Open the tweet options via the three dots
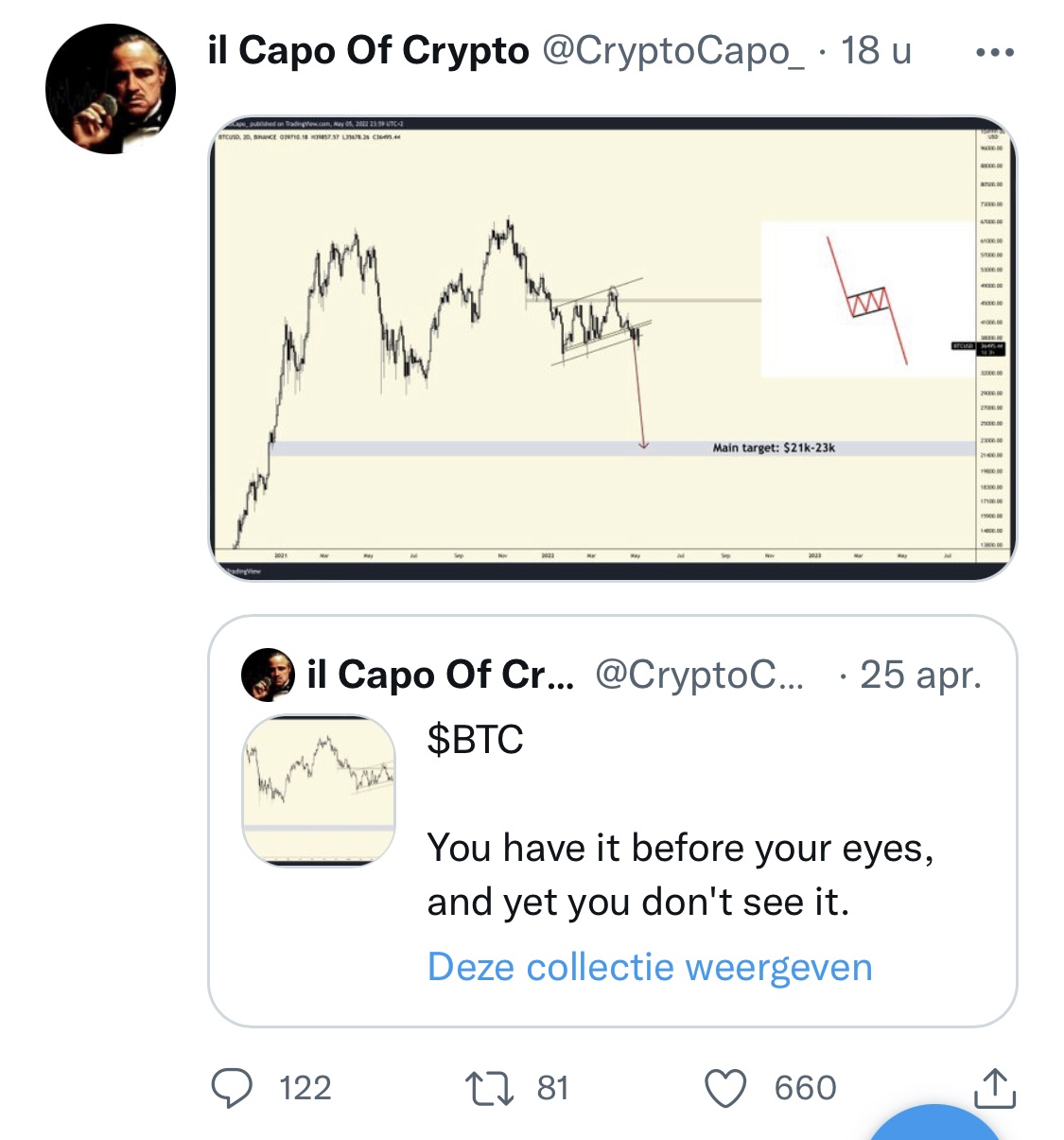Viewport: 1064px width, 1140px height. tap(993, 51)
